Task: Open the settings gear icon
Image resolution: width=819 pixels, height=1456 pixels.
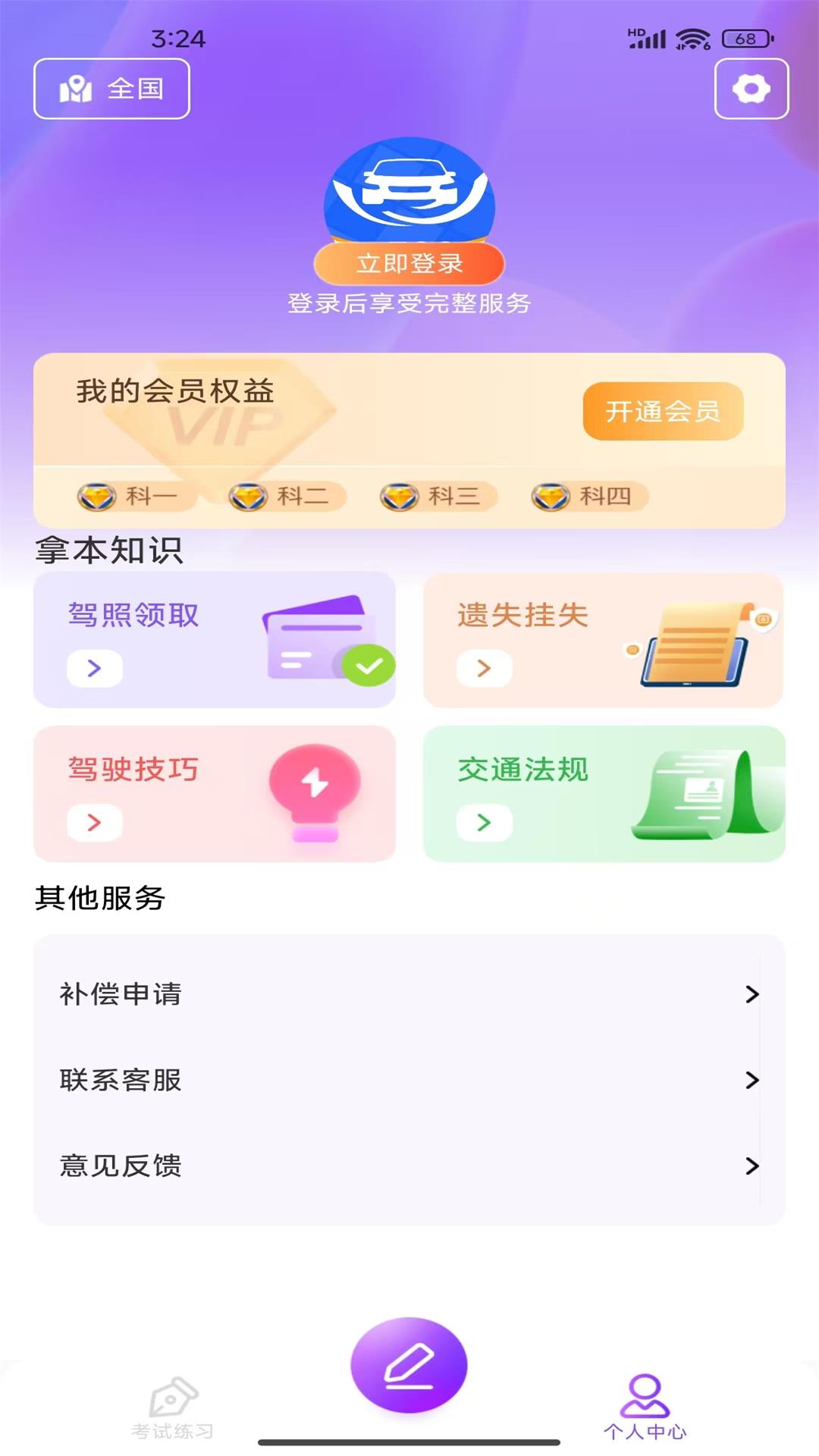Action: click(751, 89)
